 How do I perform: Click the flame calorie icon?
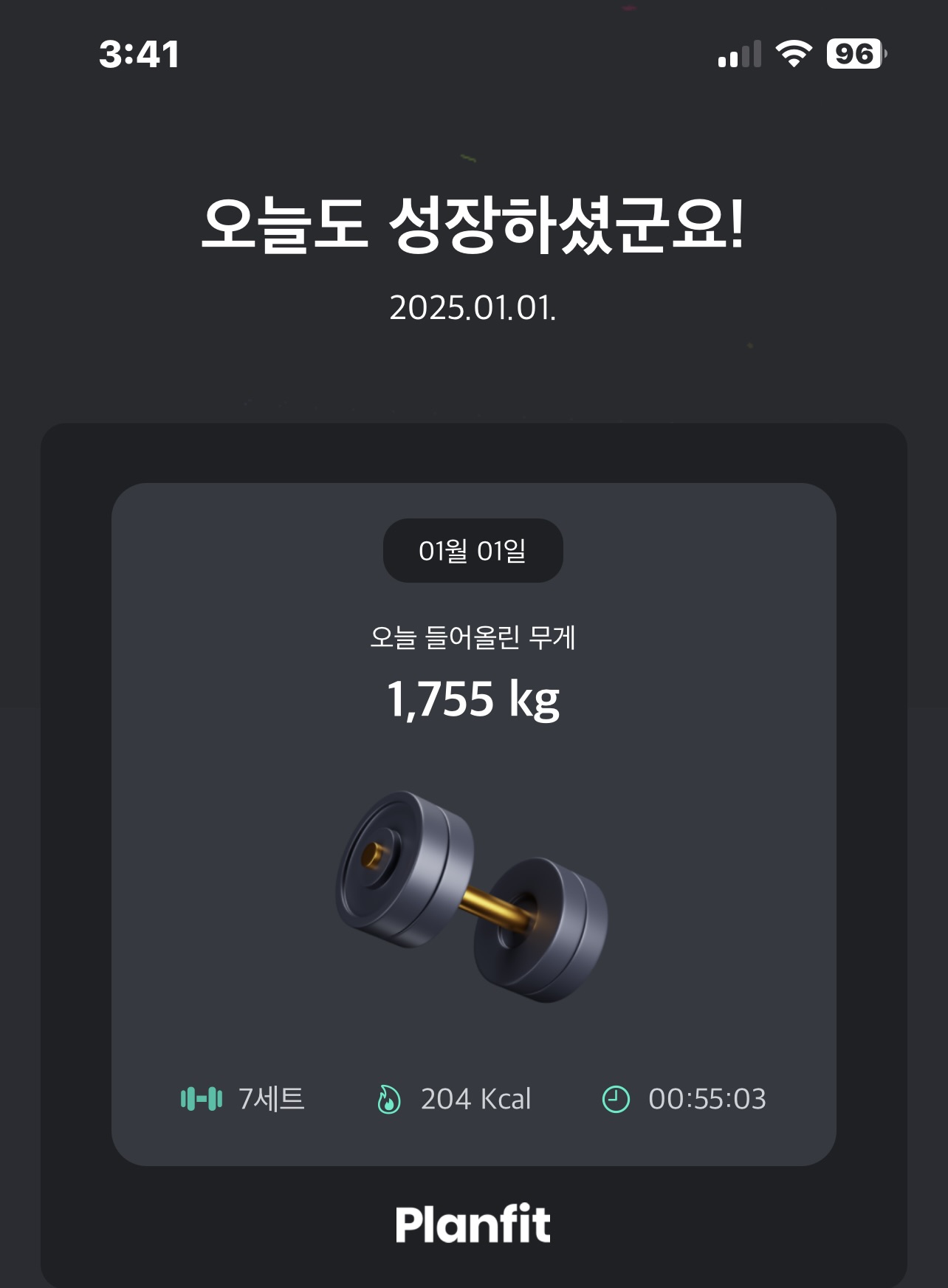(390, 1098)
